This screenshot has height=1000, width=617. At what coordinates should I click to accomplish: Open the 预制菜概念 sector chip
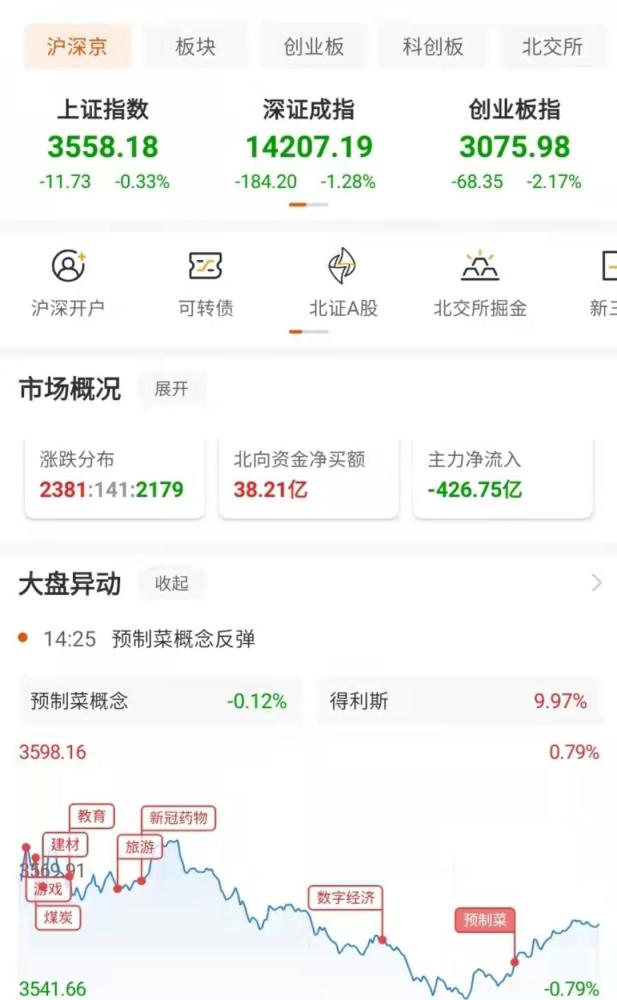pos(160,701)
